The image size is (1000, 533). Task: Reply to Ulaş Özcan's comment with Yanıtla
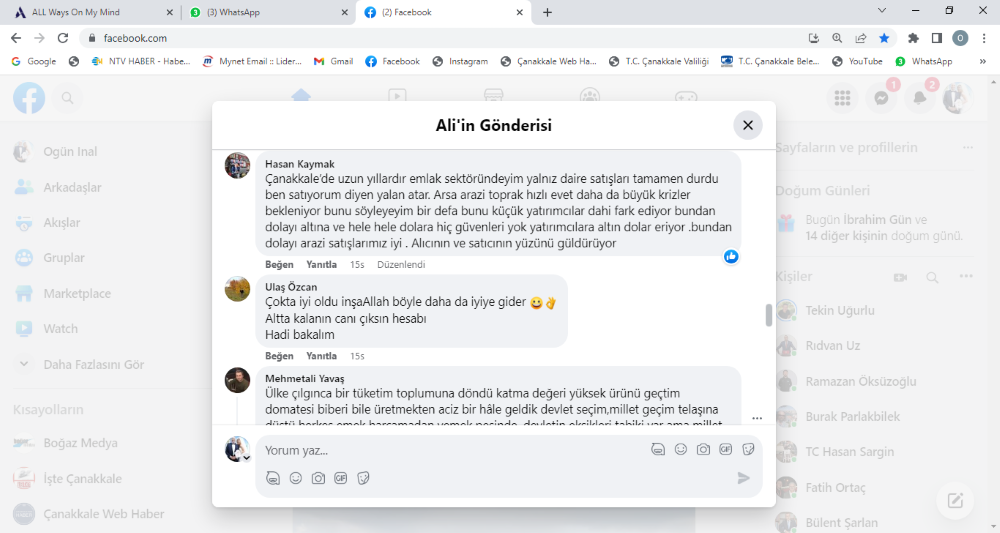click(321, 356)
